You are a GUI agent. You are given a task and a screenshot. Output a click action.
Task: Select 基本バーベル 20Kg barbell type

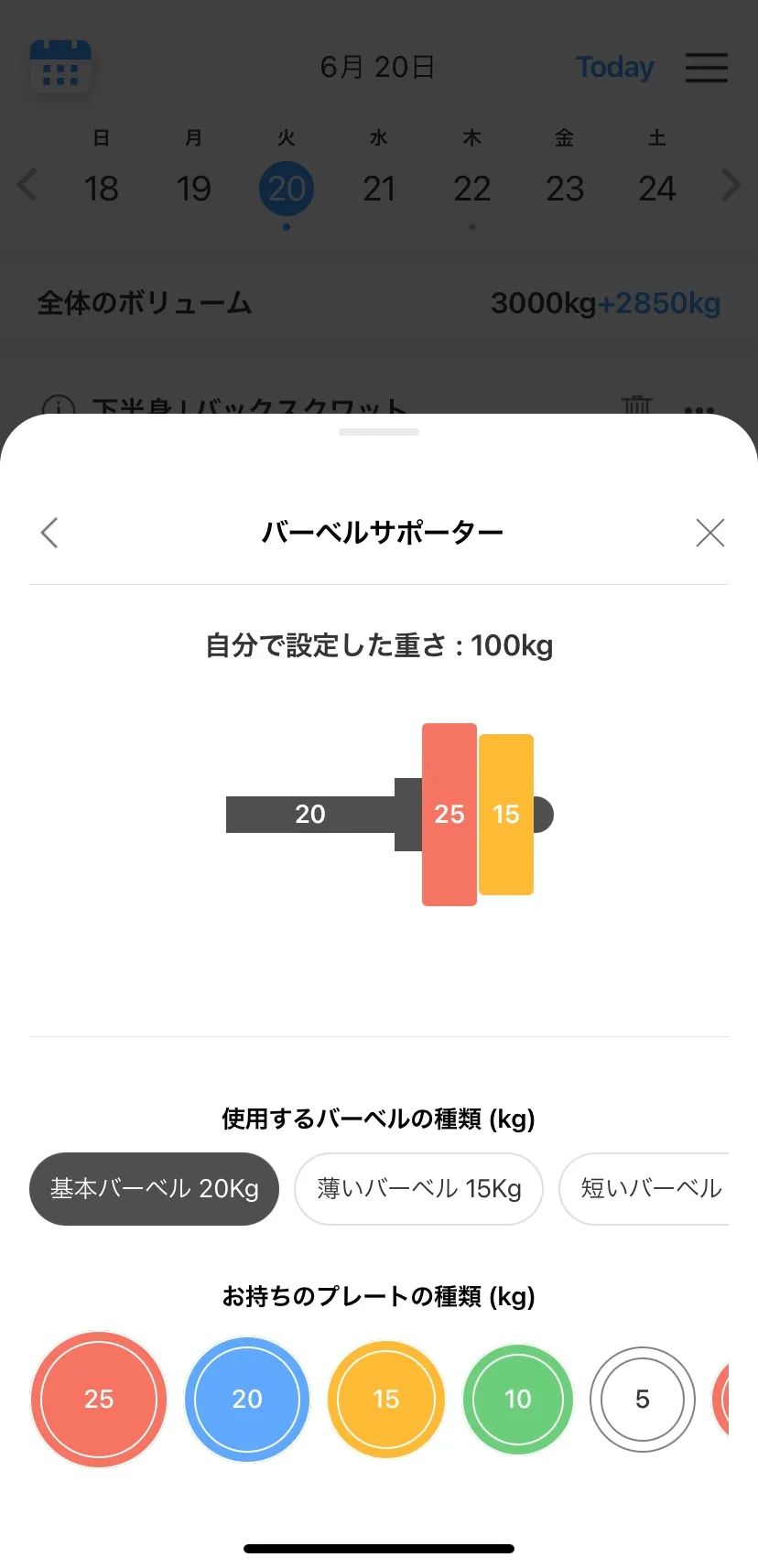coord(154,1188)
